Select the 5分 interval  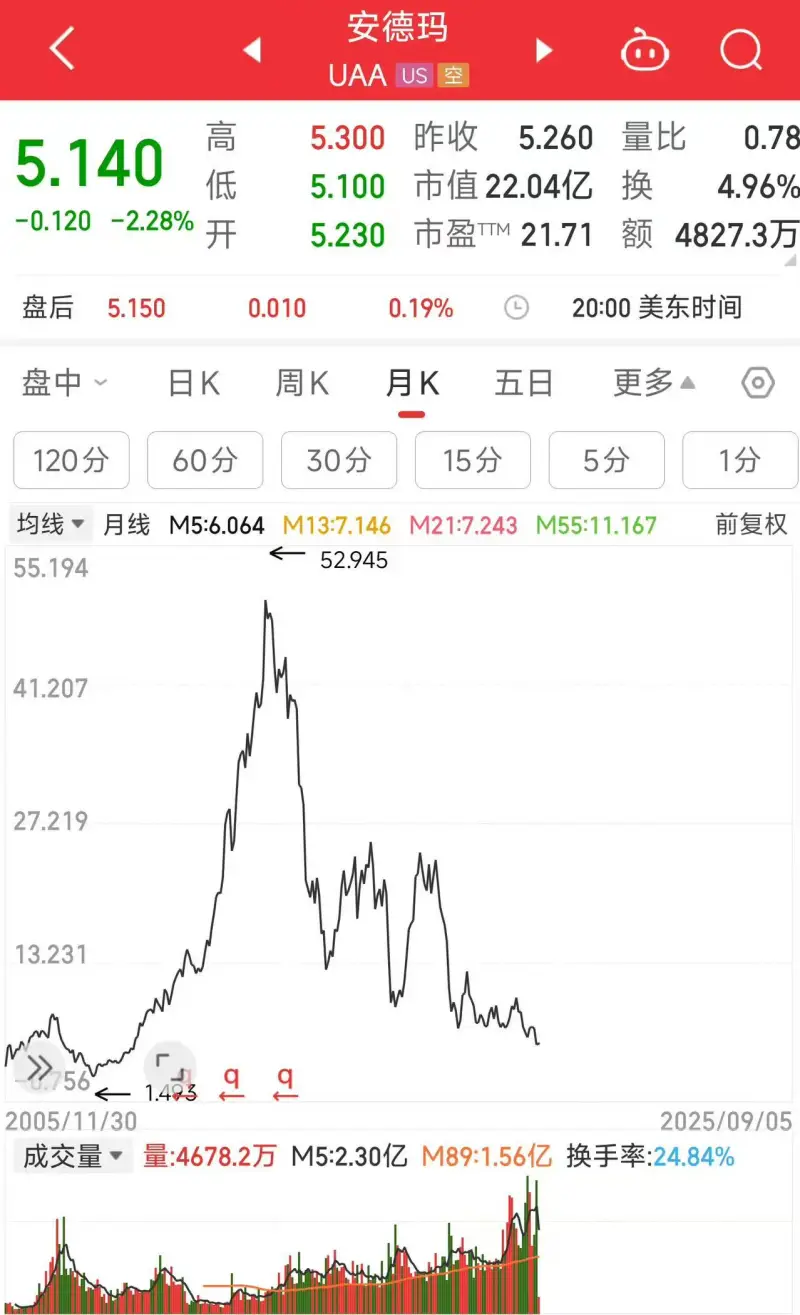(607, 460)
